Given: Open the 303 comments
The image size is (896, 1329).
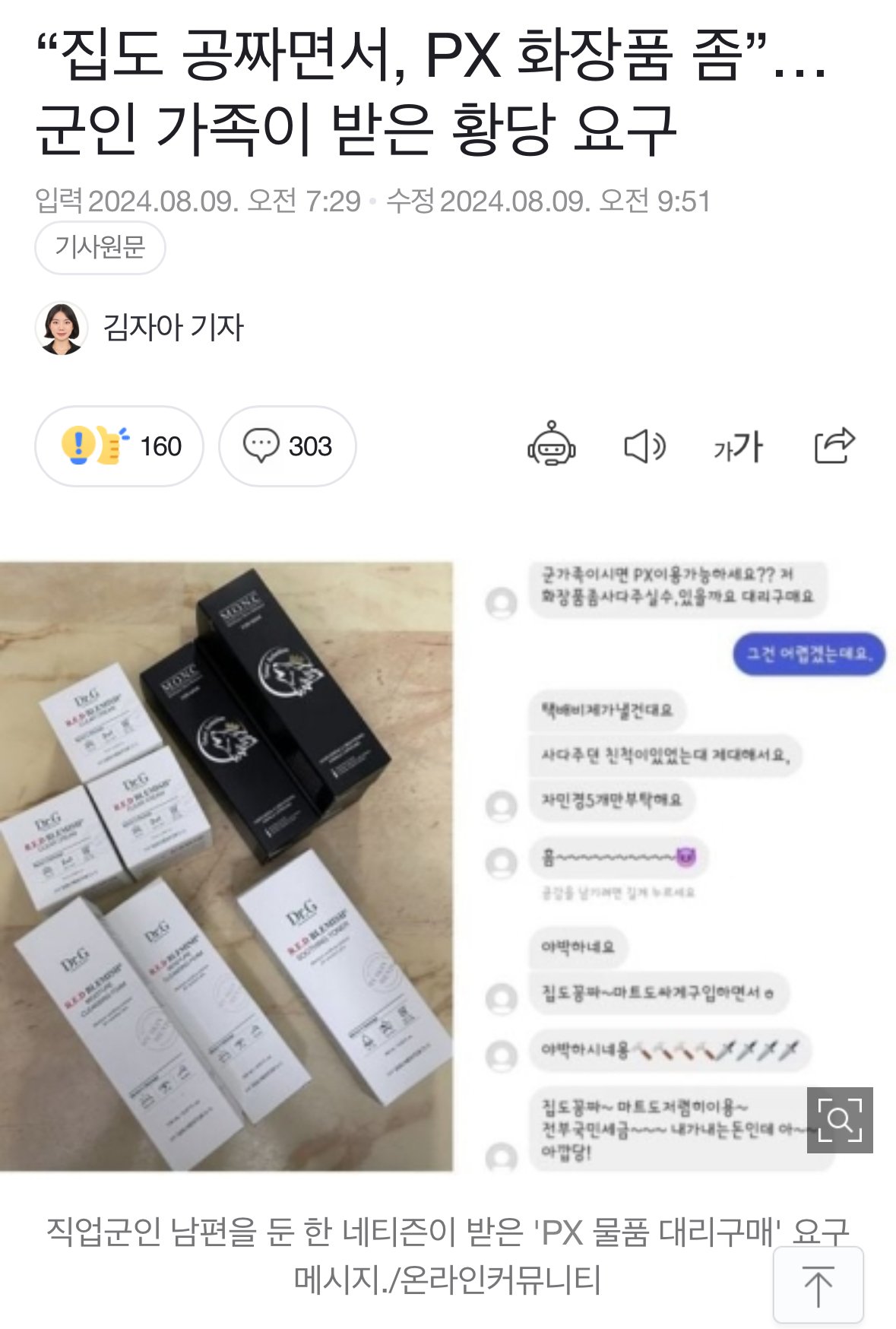Looking at the screenshot, I should tap(287, 446).
